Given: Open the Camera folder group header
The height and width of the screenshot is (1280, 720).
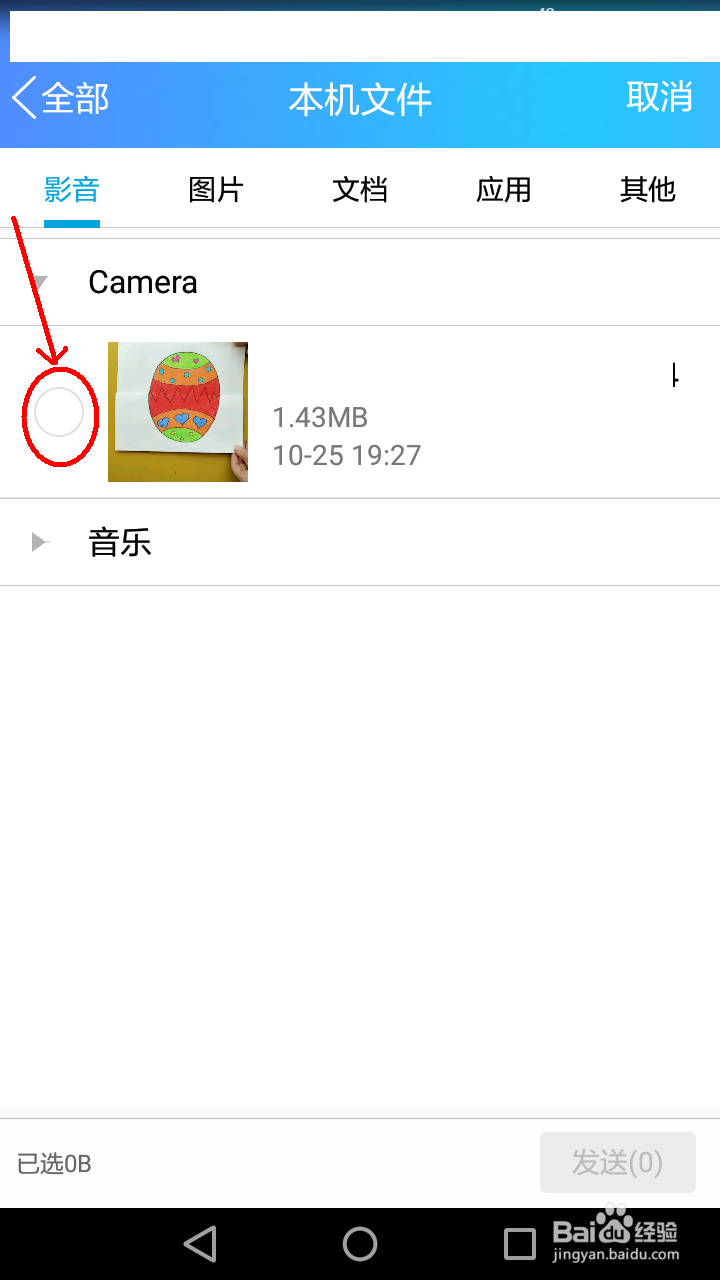Looking at the screenshot, I should coord(142,282).
